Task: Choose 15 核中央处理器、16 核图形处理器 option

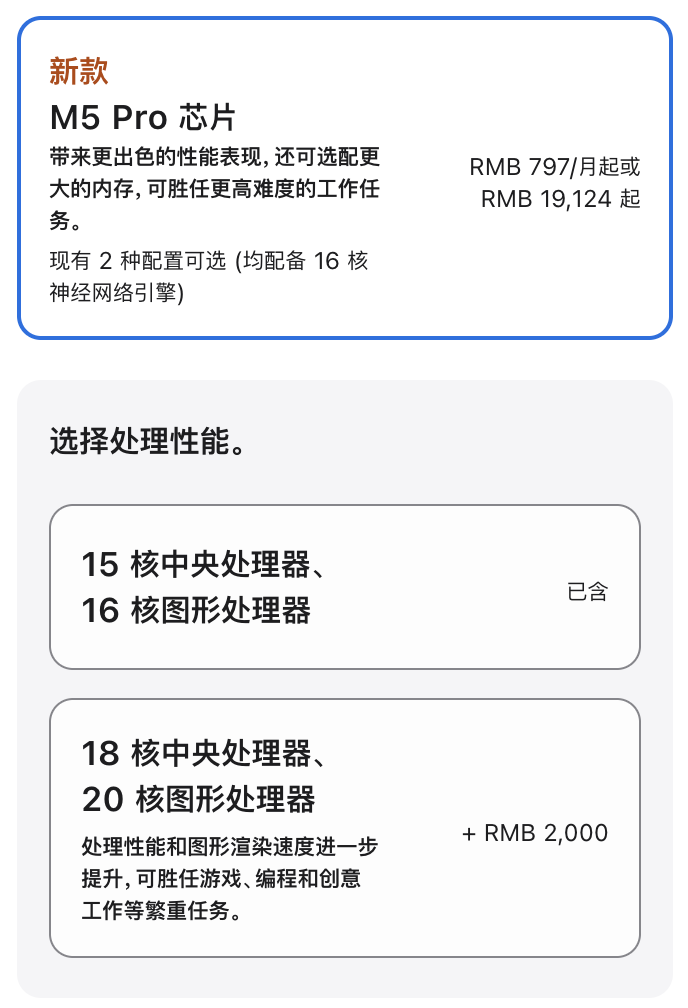Action: coord(344,587)
